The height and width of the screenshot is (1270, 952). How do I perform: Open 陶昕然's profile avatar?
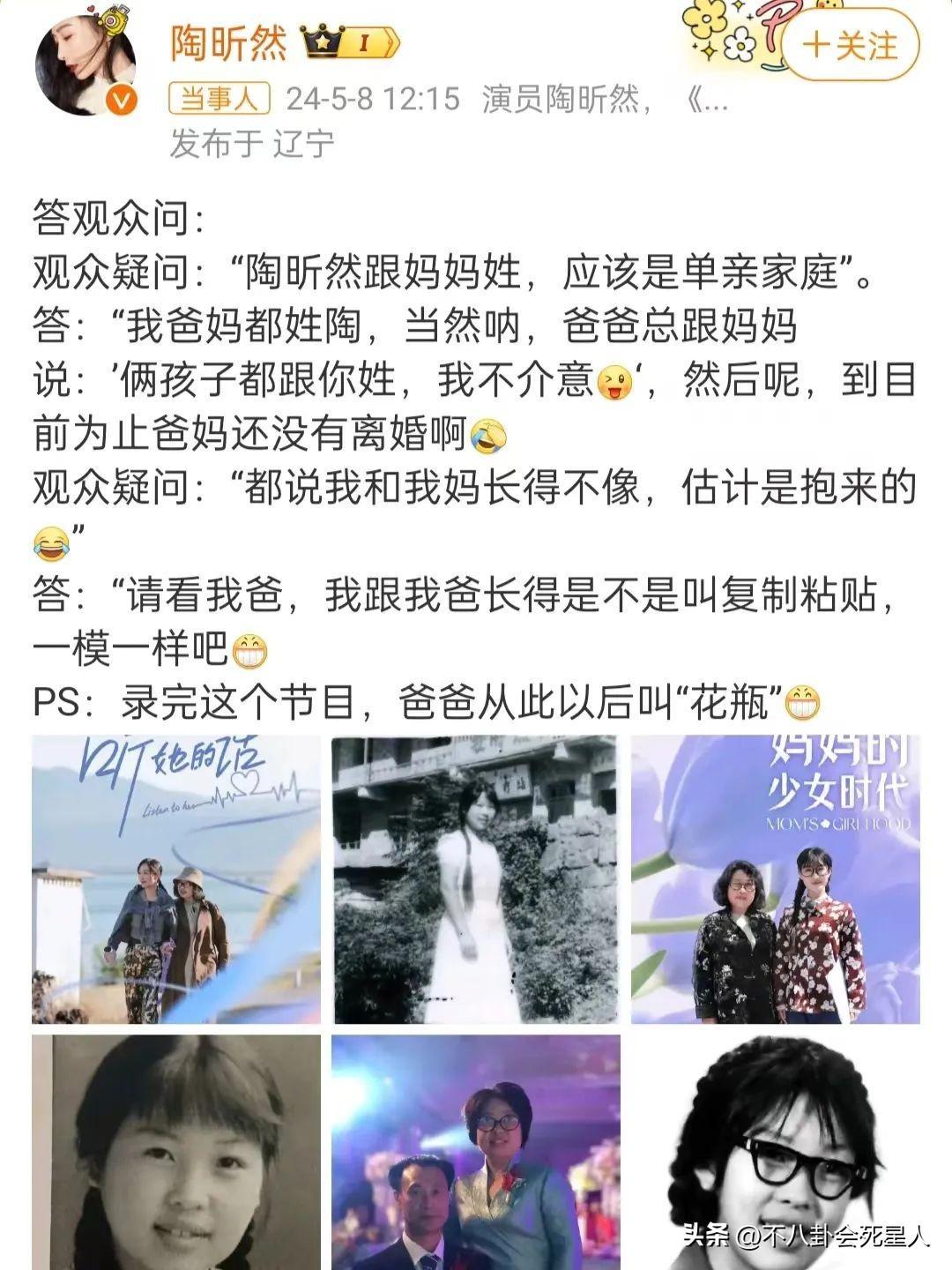click(x=86, y=67)
